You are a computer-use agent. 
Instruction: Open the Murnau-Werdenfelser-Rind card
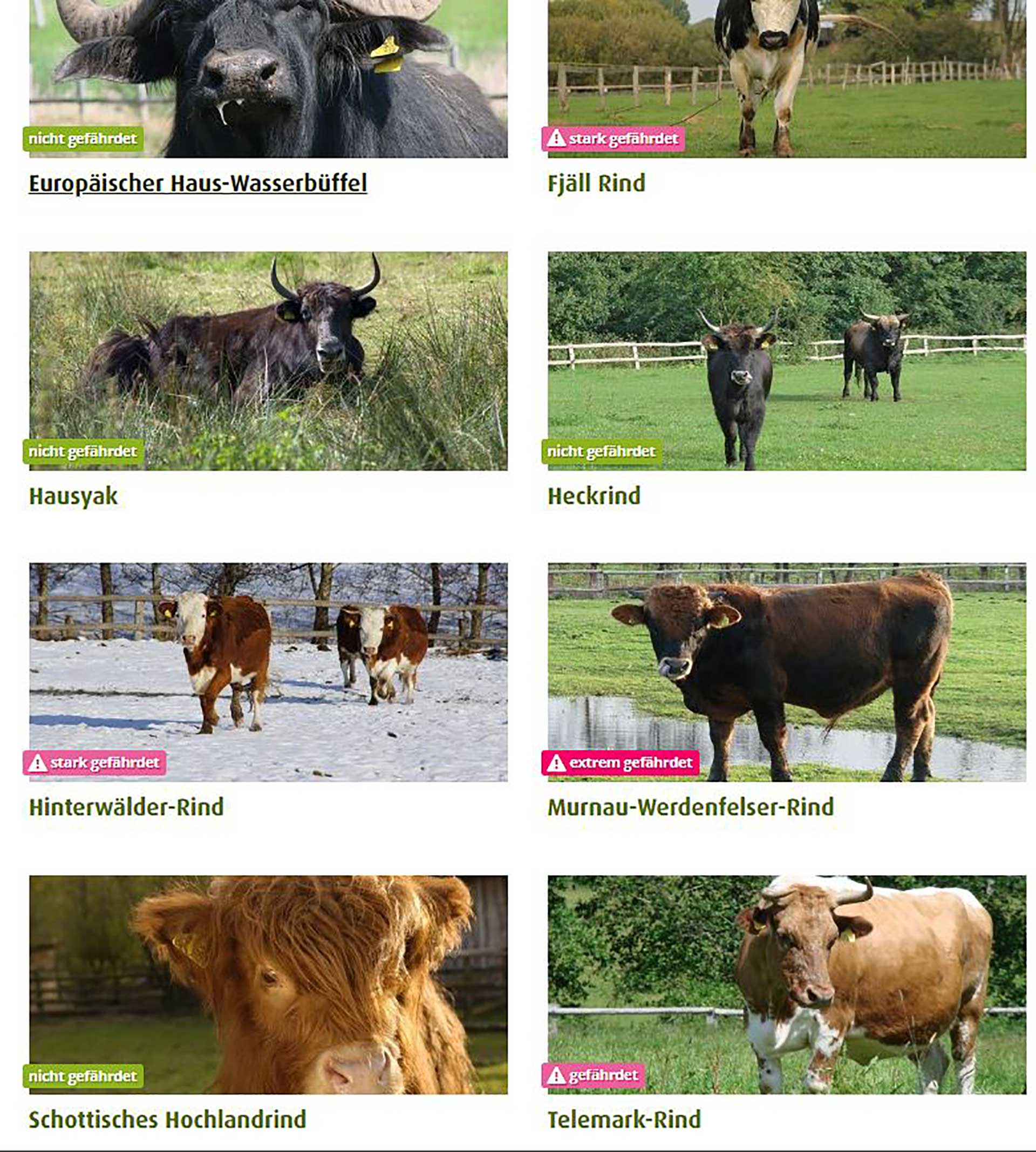(690, 807)
